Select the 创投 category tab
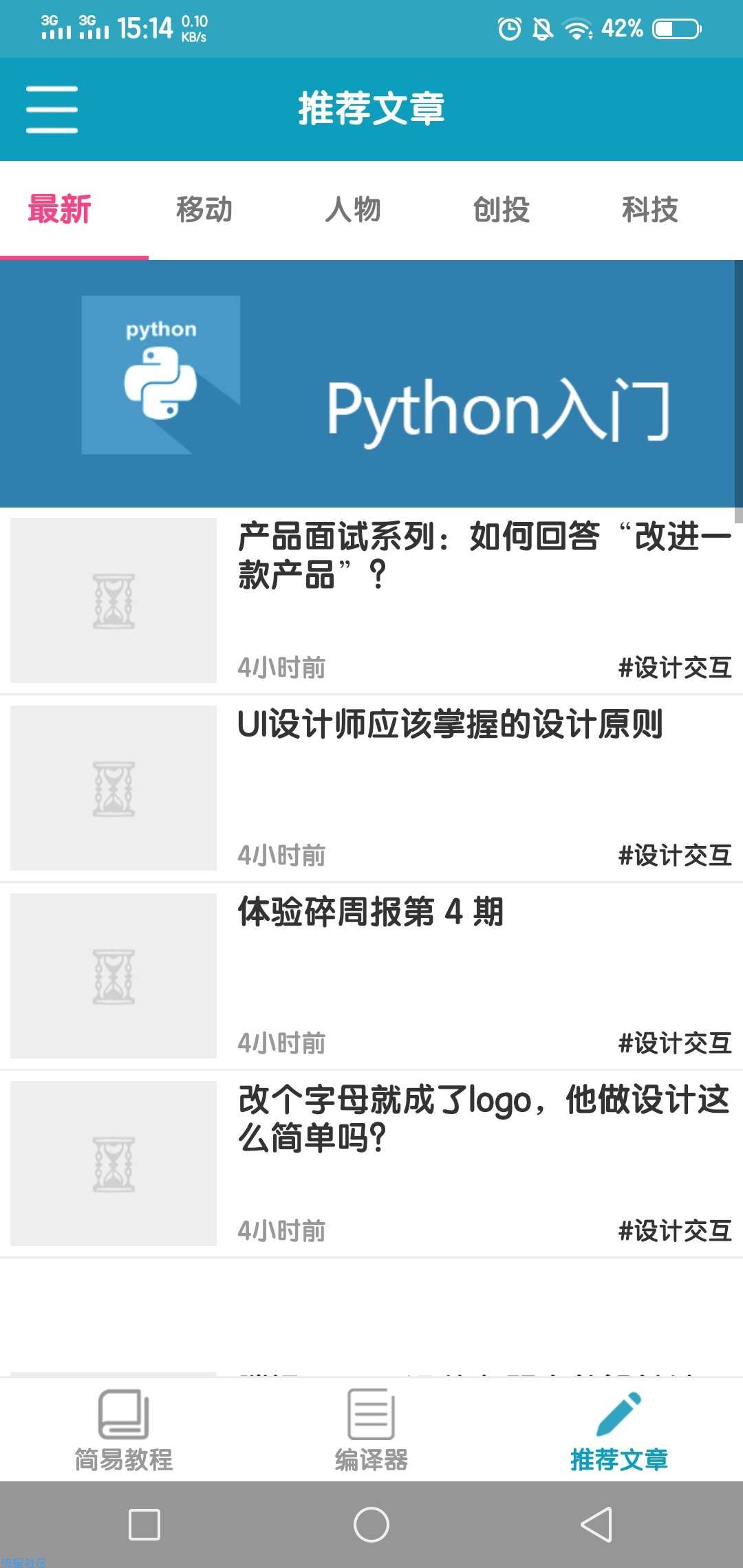The image size is (743, 1568). [502, 210]
